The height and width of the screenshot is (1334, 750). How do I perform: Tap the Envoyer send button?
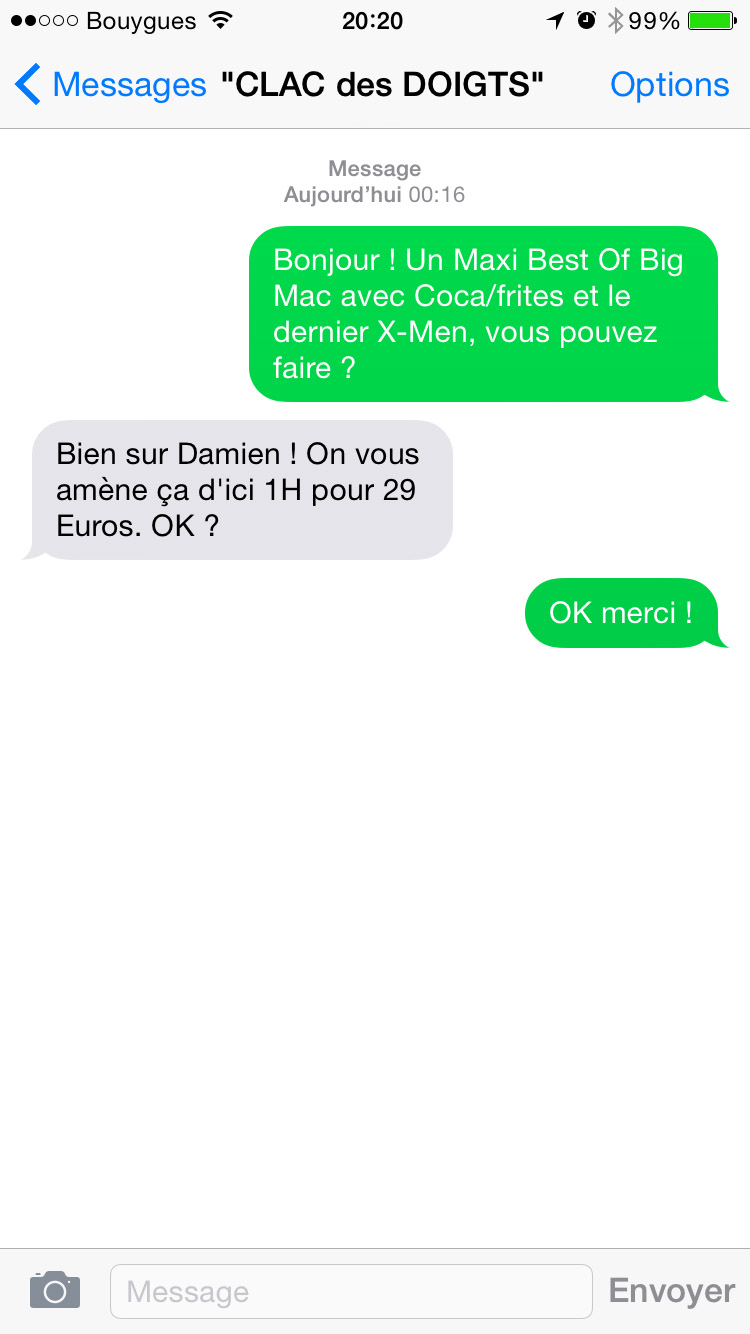point(671,1291)
